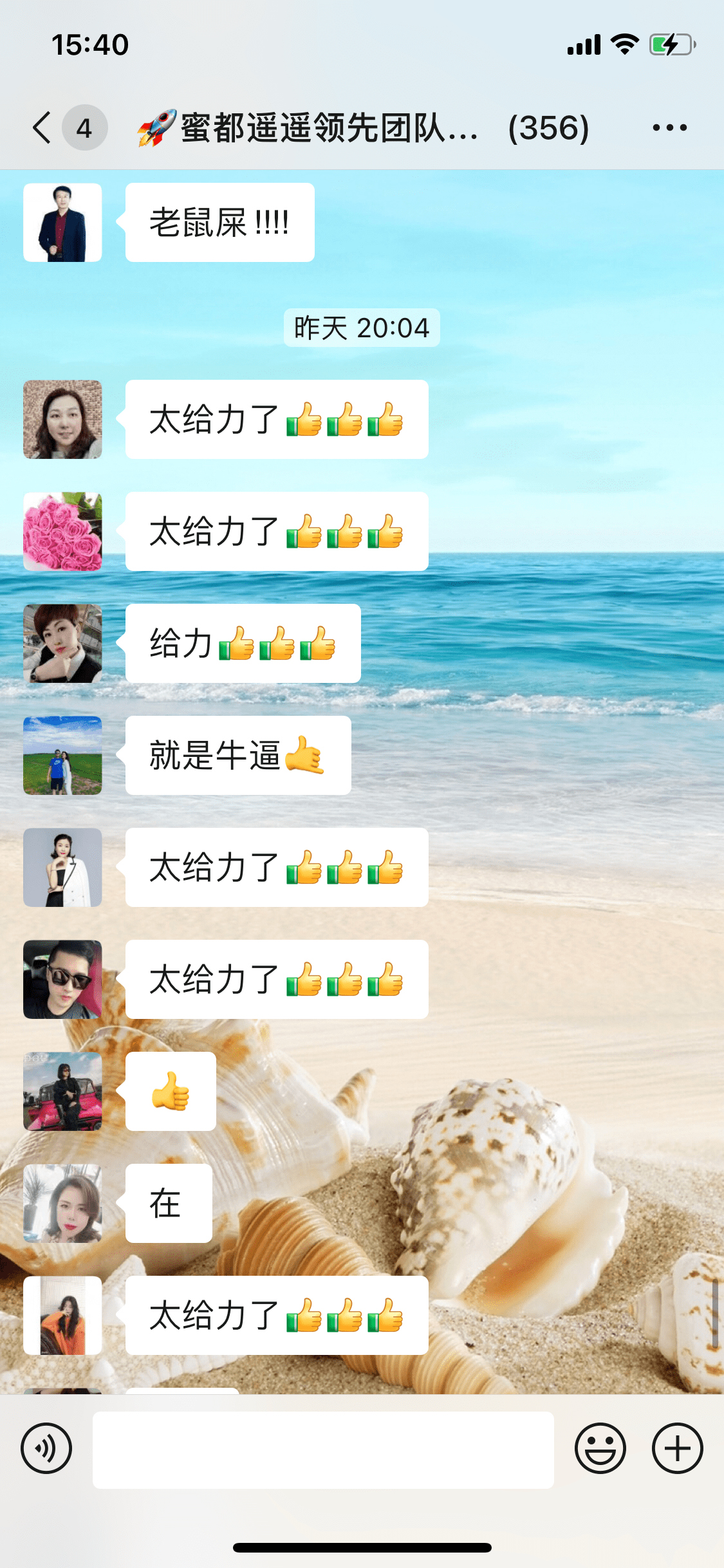This screenshot has height=1568, width=724.
Task: View profile beside the 给力 message
Action: click(x=62, y=644)
